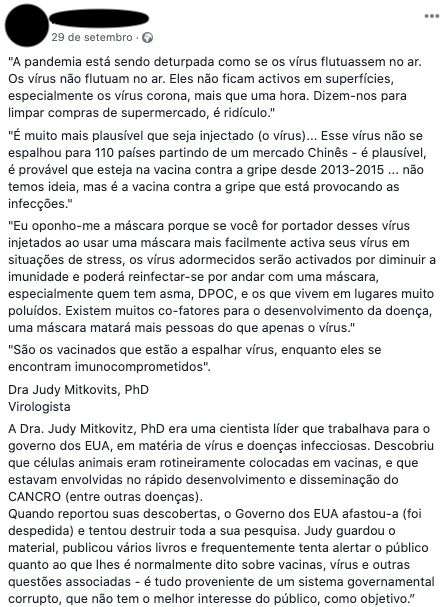Open the redacted author's profile picture

[27, 25]
